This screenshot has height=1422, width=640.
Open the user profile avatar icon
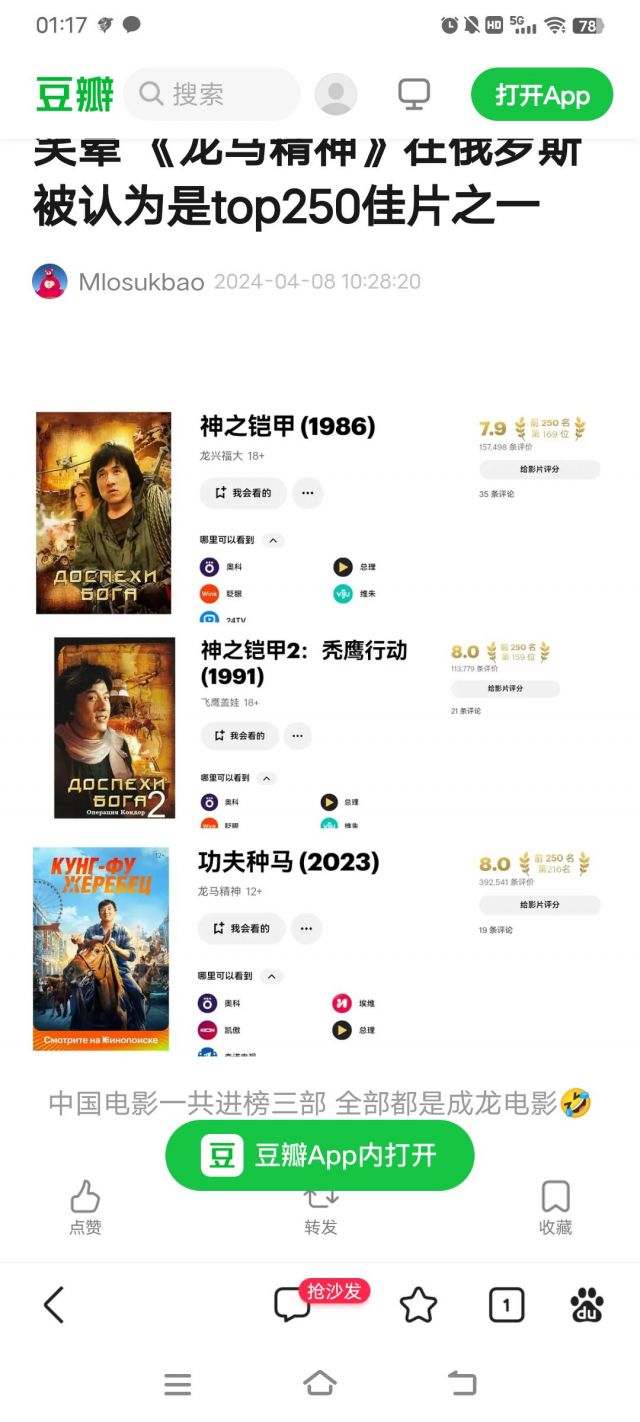[x=336, y=95]
